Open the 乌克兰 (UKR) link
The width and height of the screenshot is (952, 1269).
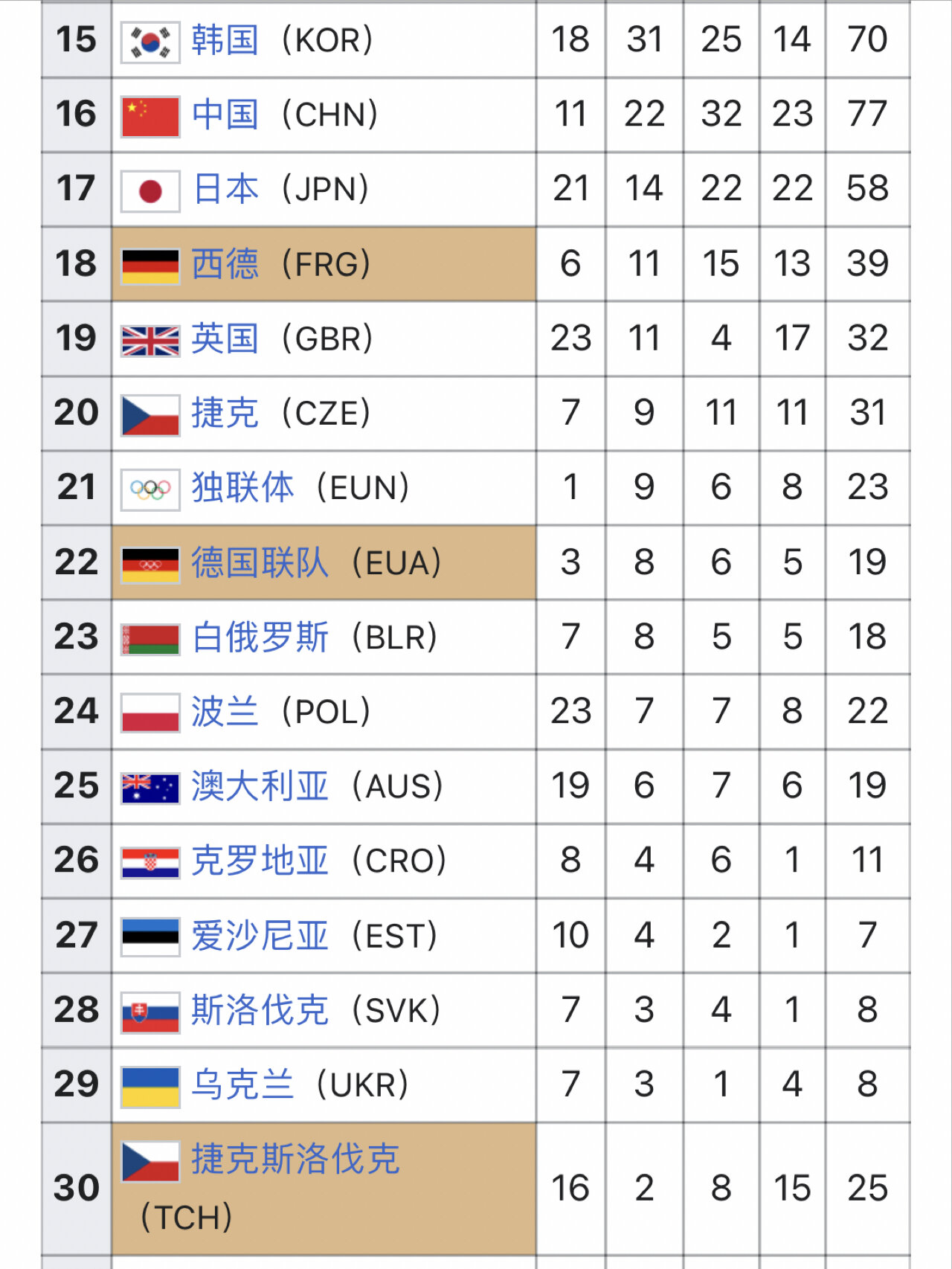242,1085
